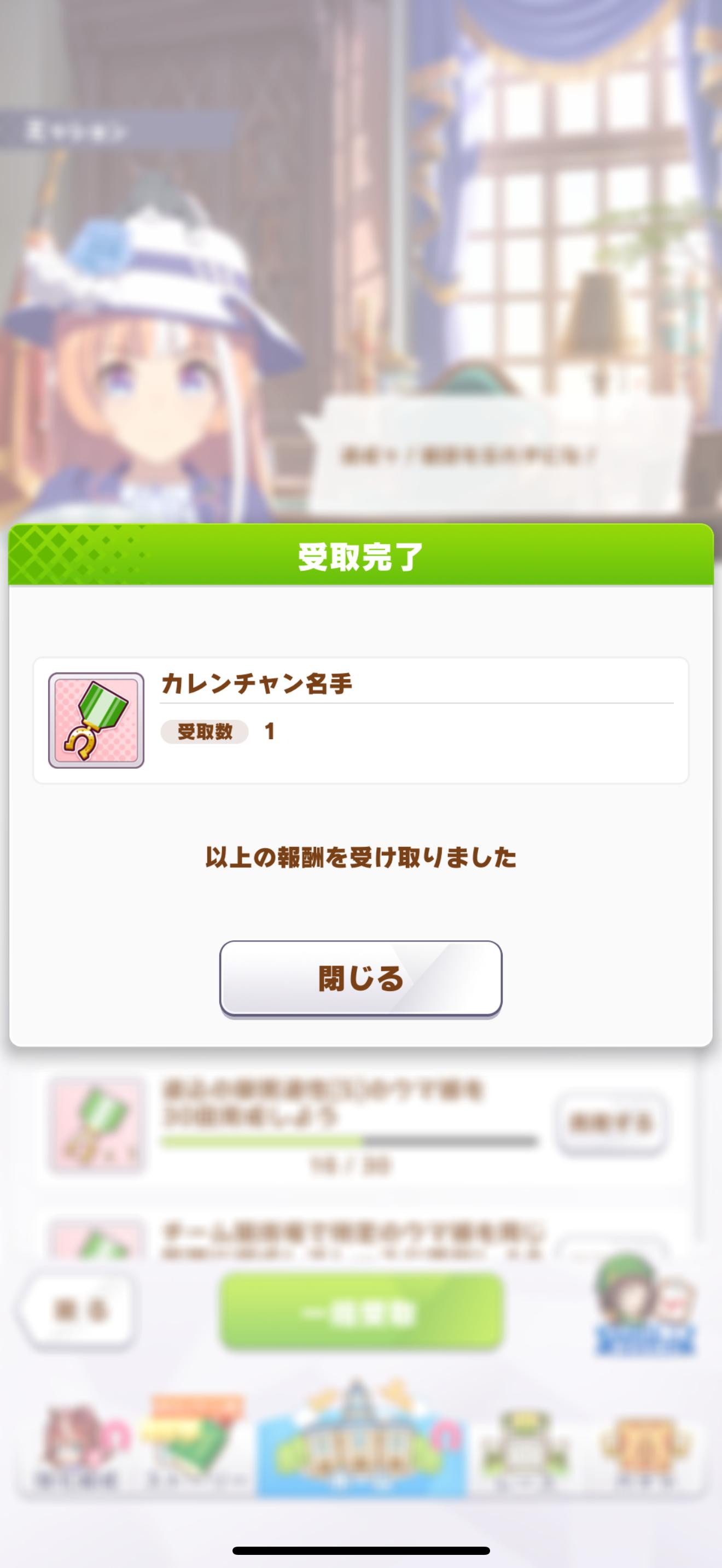Close the 受取完了 dialog with 閉じる
Screen dimensions: 722x1568
click(x=360, y=979)
